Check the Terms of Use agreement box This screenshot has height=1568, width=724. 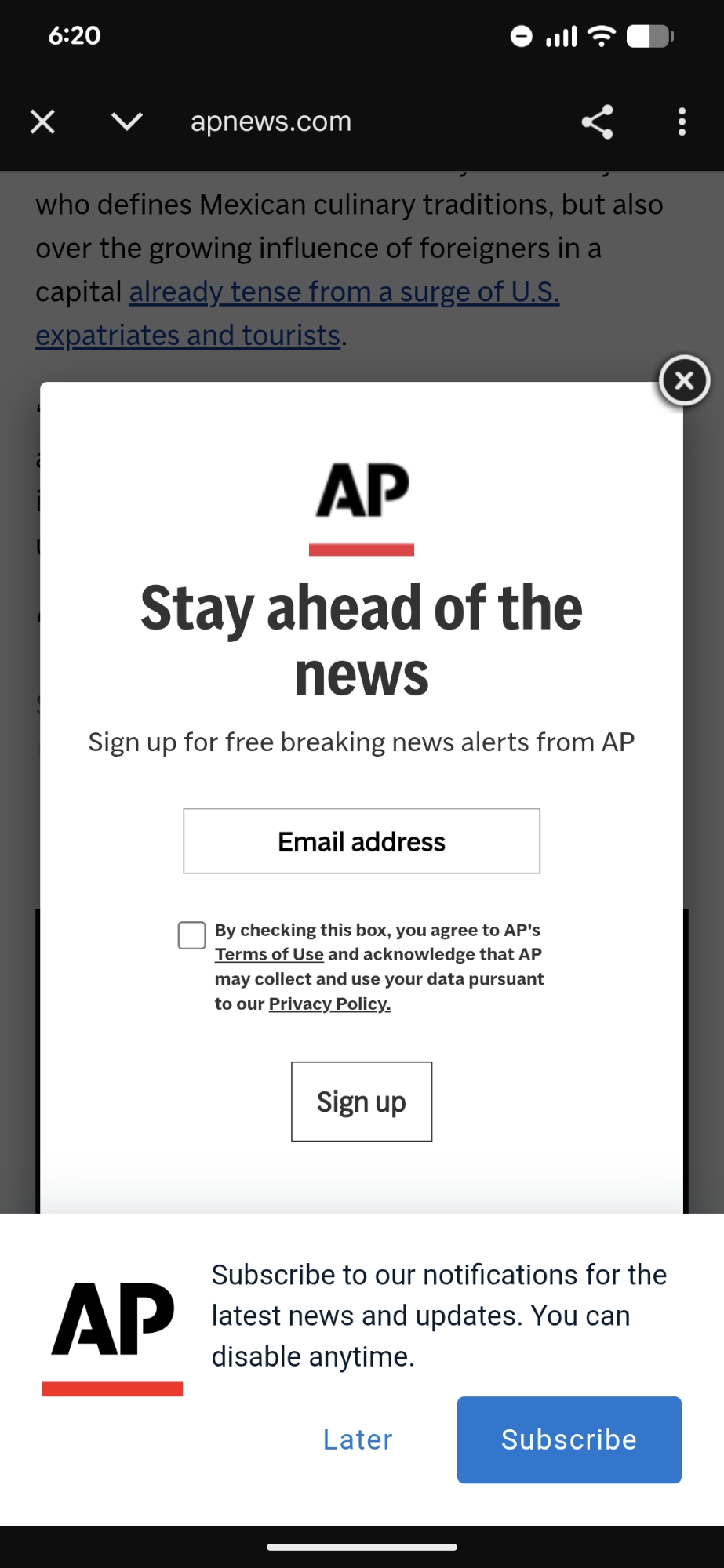coord(191,935)
